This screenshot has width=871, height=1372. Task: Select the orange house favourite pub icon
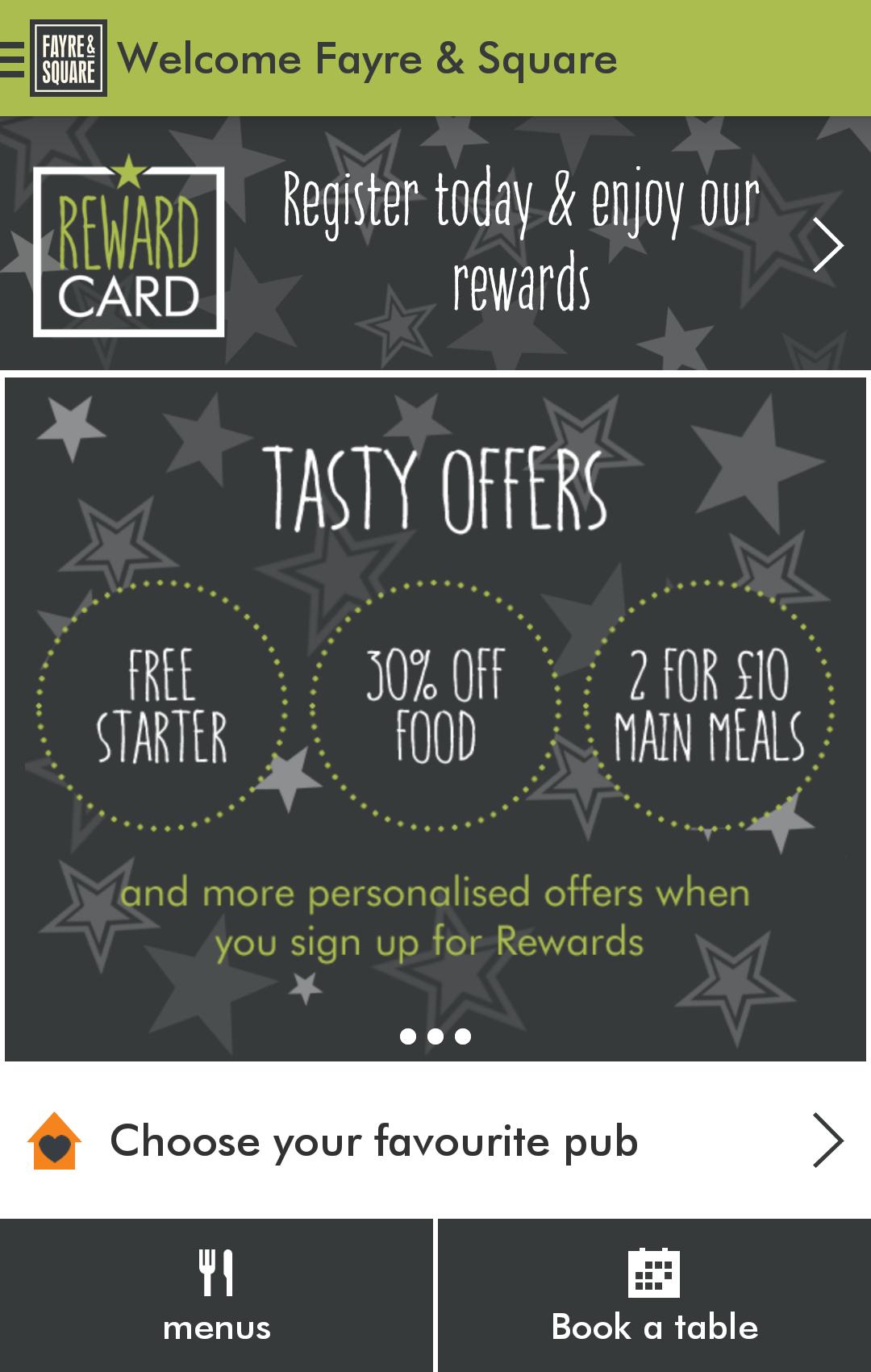tap(53, 1141)
